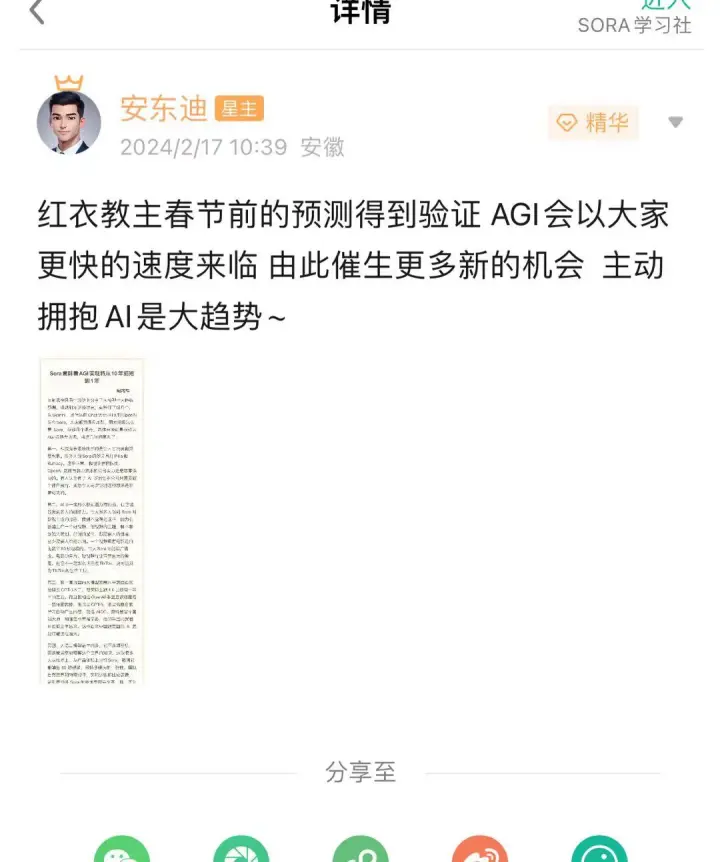Share the post to Weibo
720x862 pixels.
480,852
